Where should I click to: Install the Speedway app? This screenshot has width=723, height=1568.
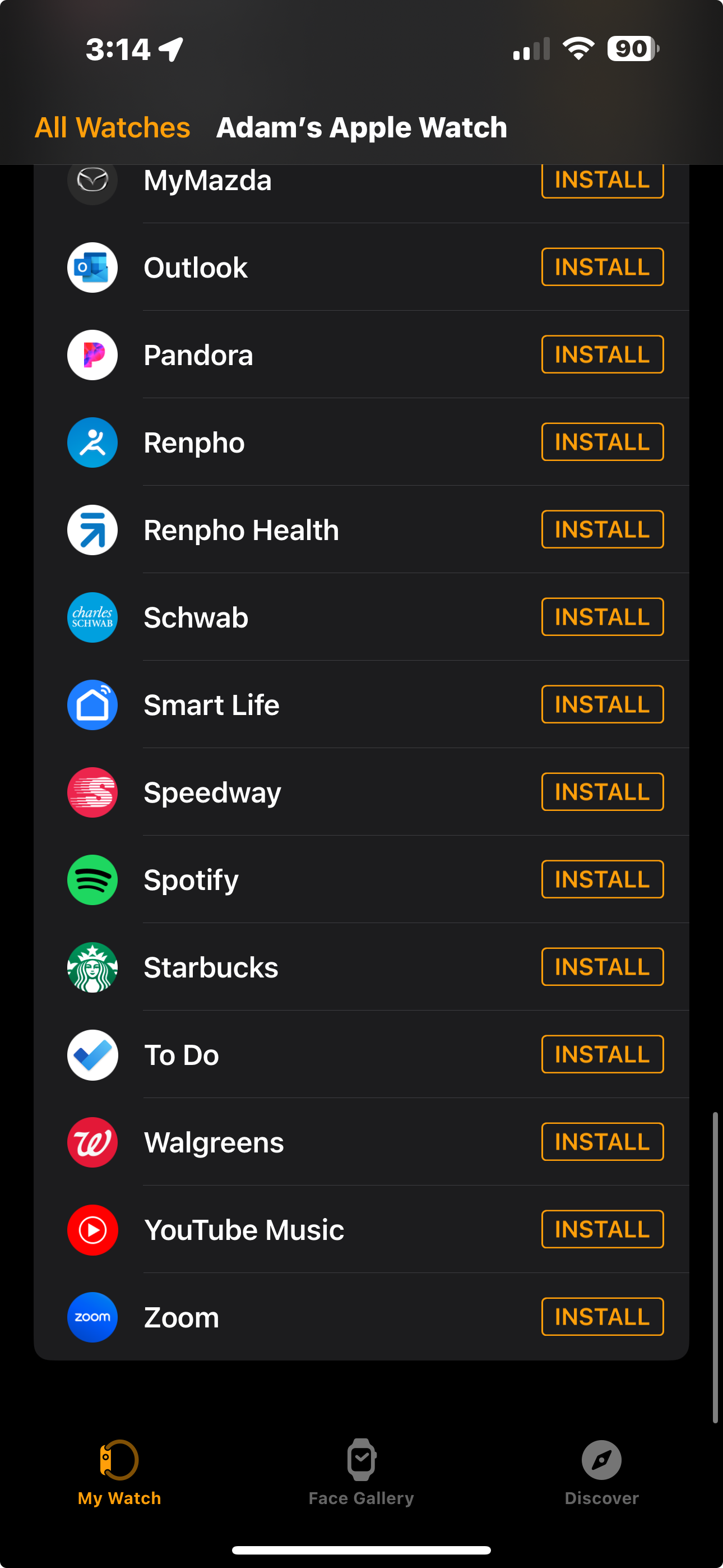(x=602, y=792)
